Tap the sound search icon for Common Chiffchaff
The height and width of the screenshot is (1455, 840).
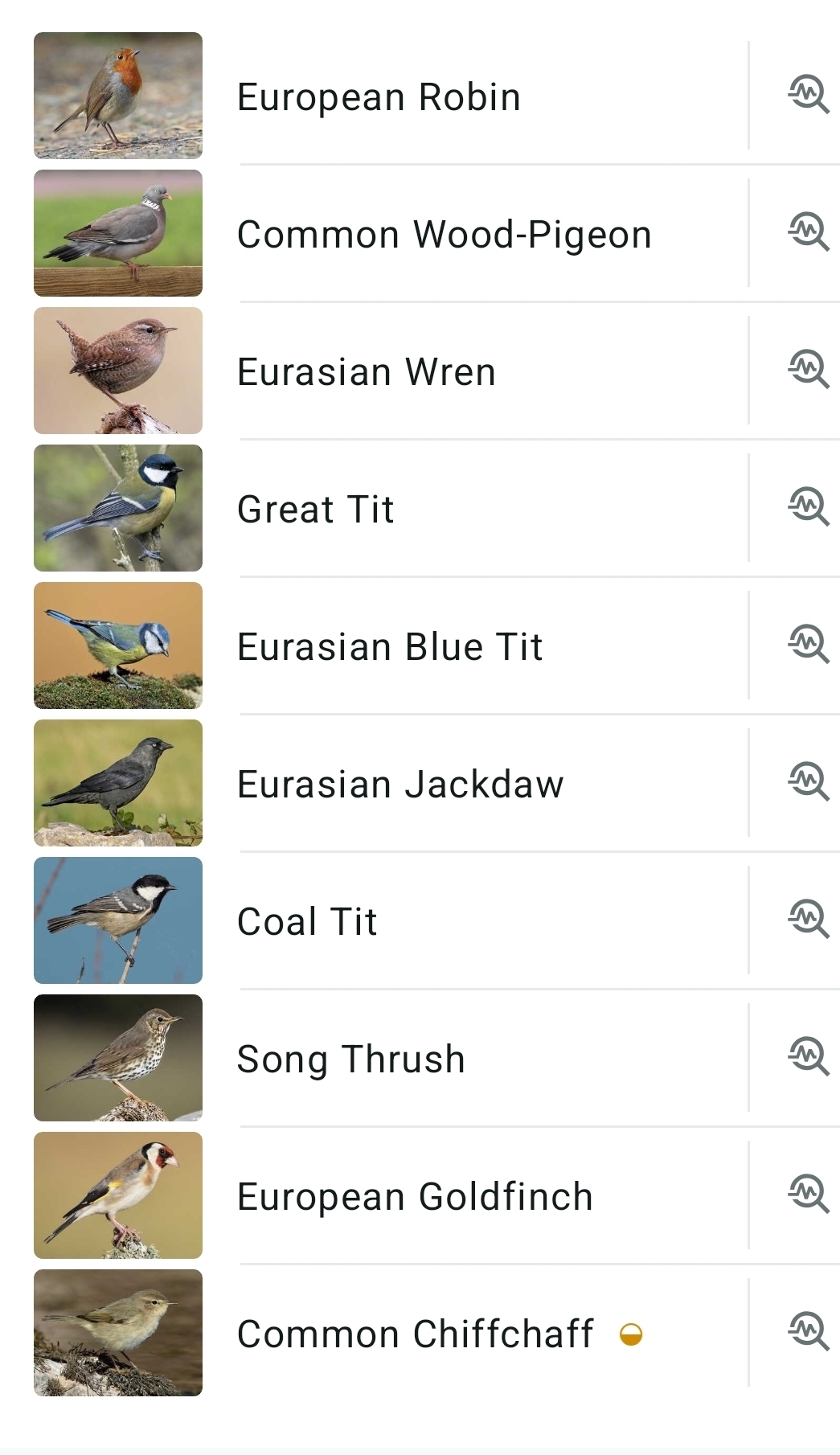(x=807, y=1332)
